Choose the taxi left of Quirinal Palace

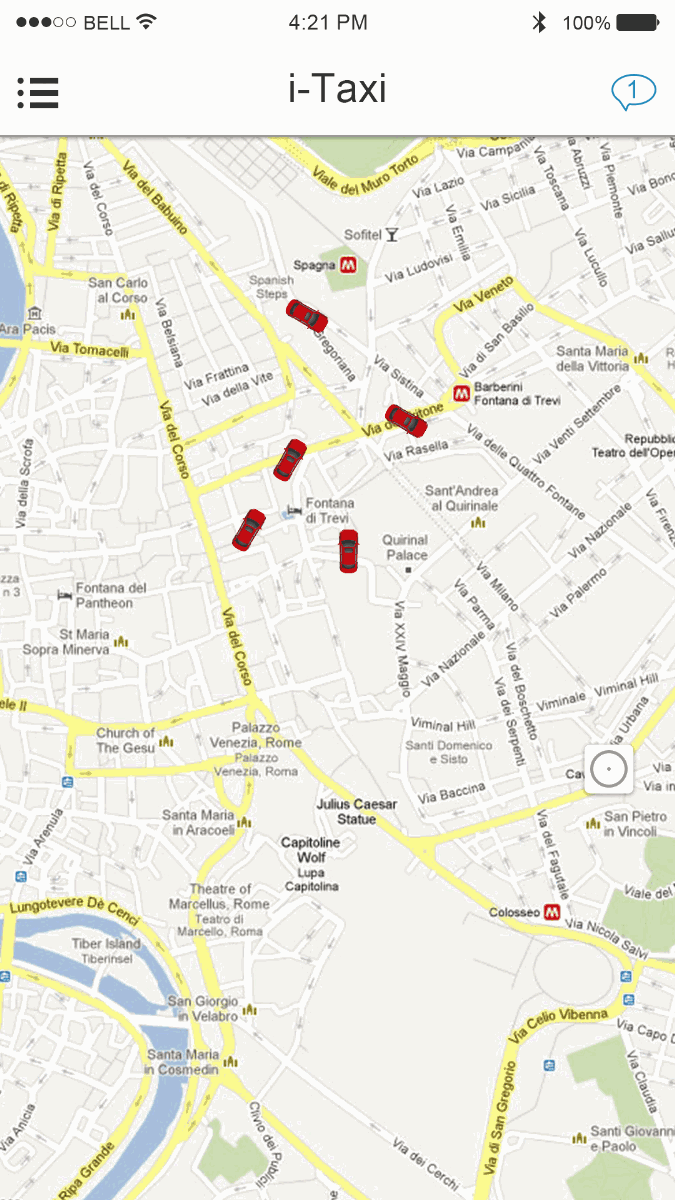point(348,551)
